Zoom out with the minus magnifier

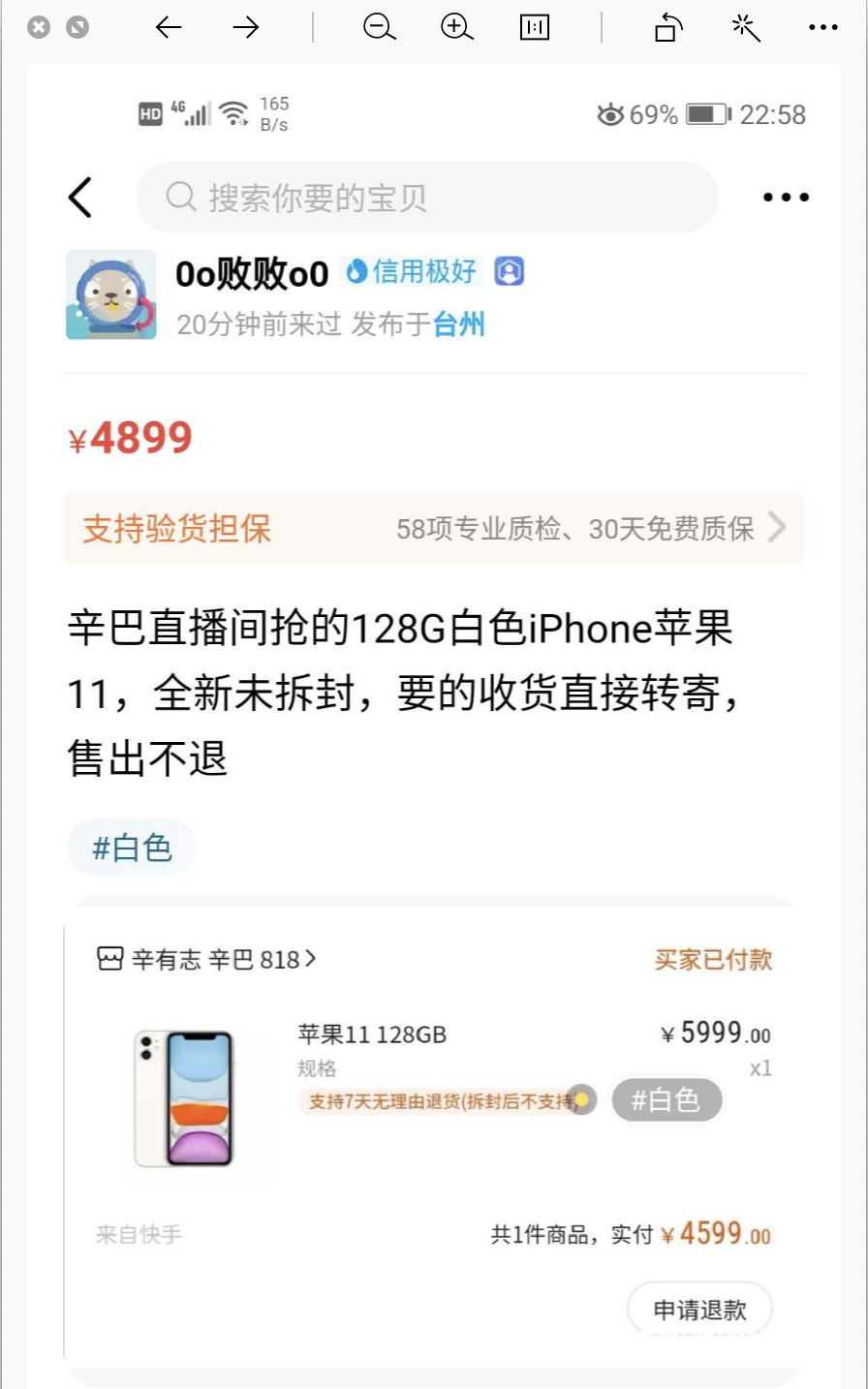pyautogui.click(x=379, y=27)
